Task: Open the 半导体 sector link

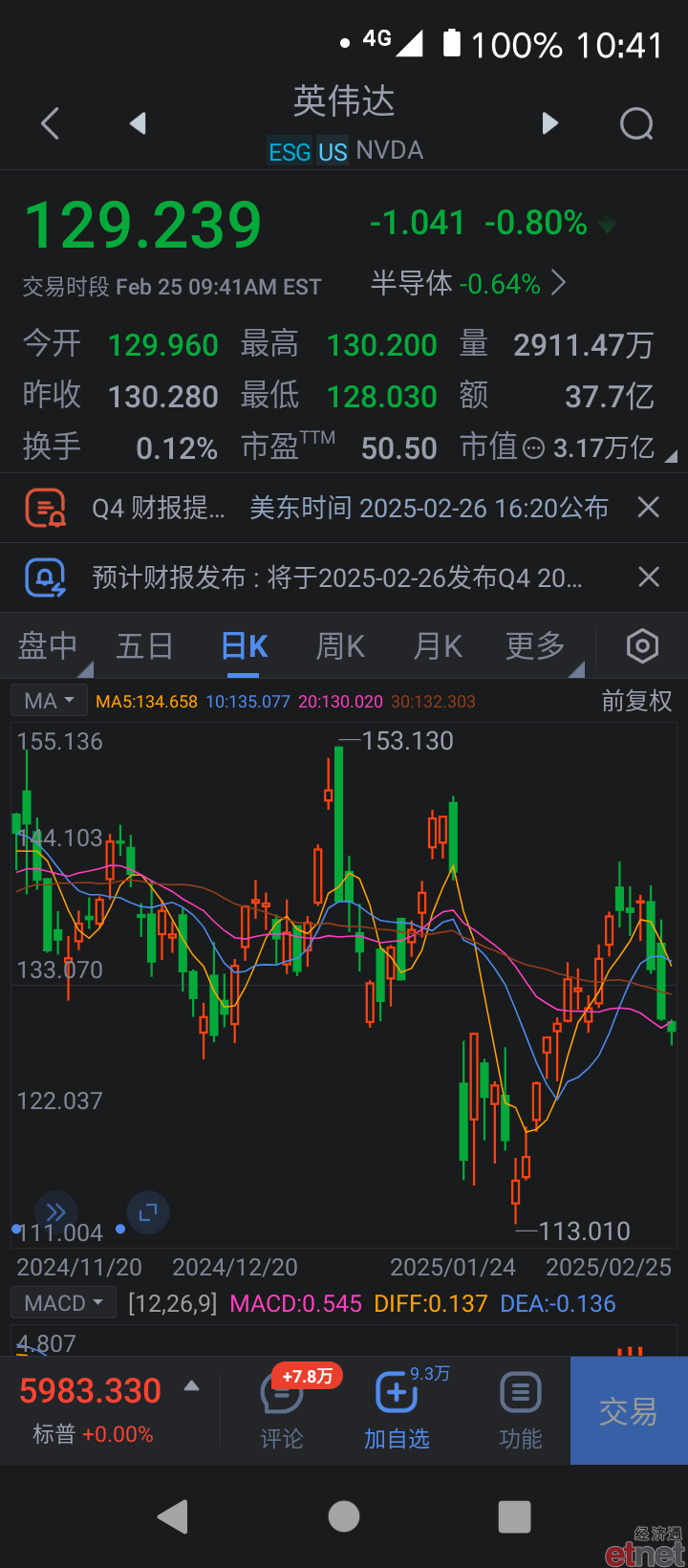Action: click(x=468, y=283)
